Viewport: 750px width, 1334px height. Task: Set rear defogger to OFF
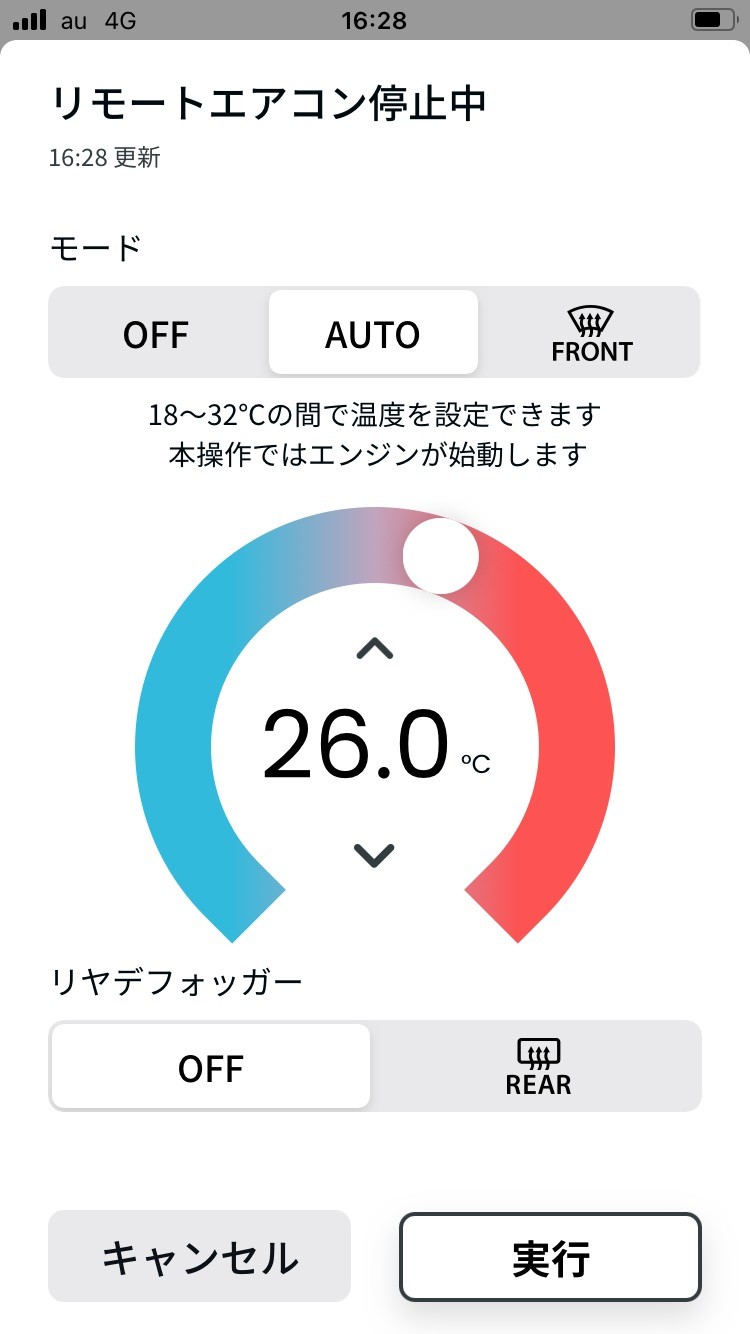(x=211, y=1067)
